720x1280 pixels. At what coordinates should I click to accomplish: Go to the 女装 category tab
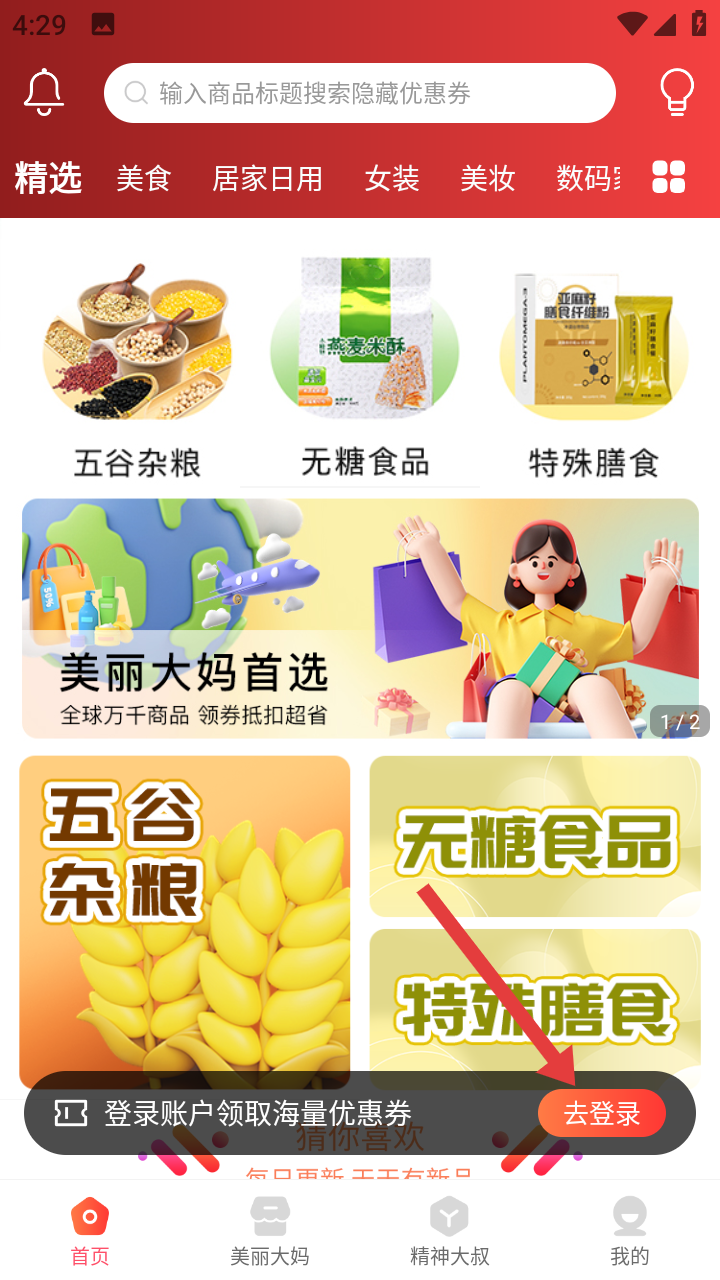point(392,179)
